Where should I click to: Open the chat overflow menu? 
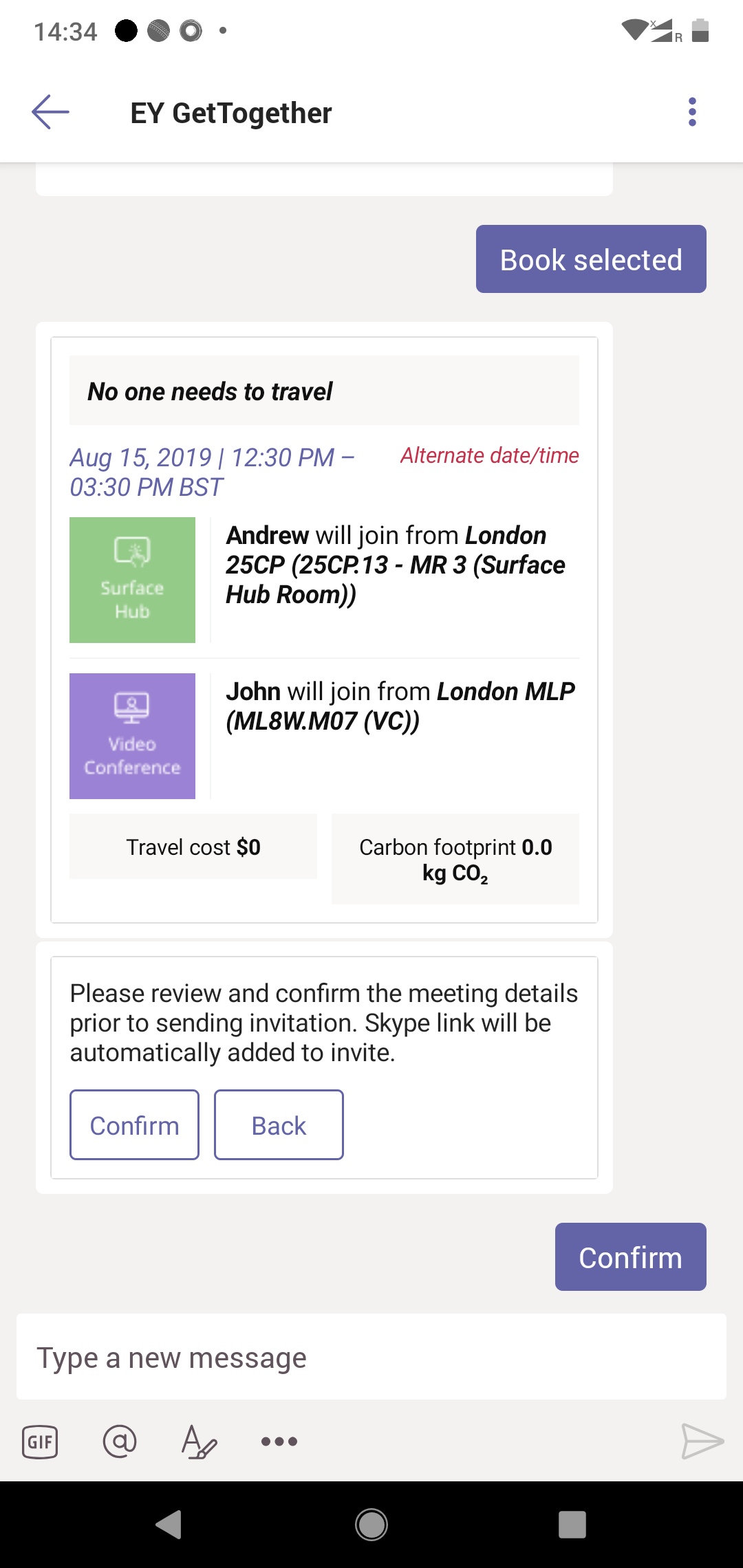pyautogui.click(x=691, y=111)
